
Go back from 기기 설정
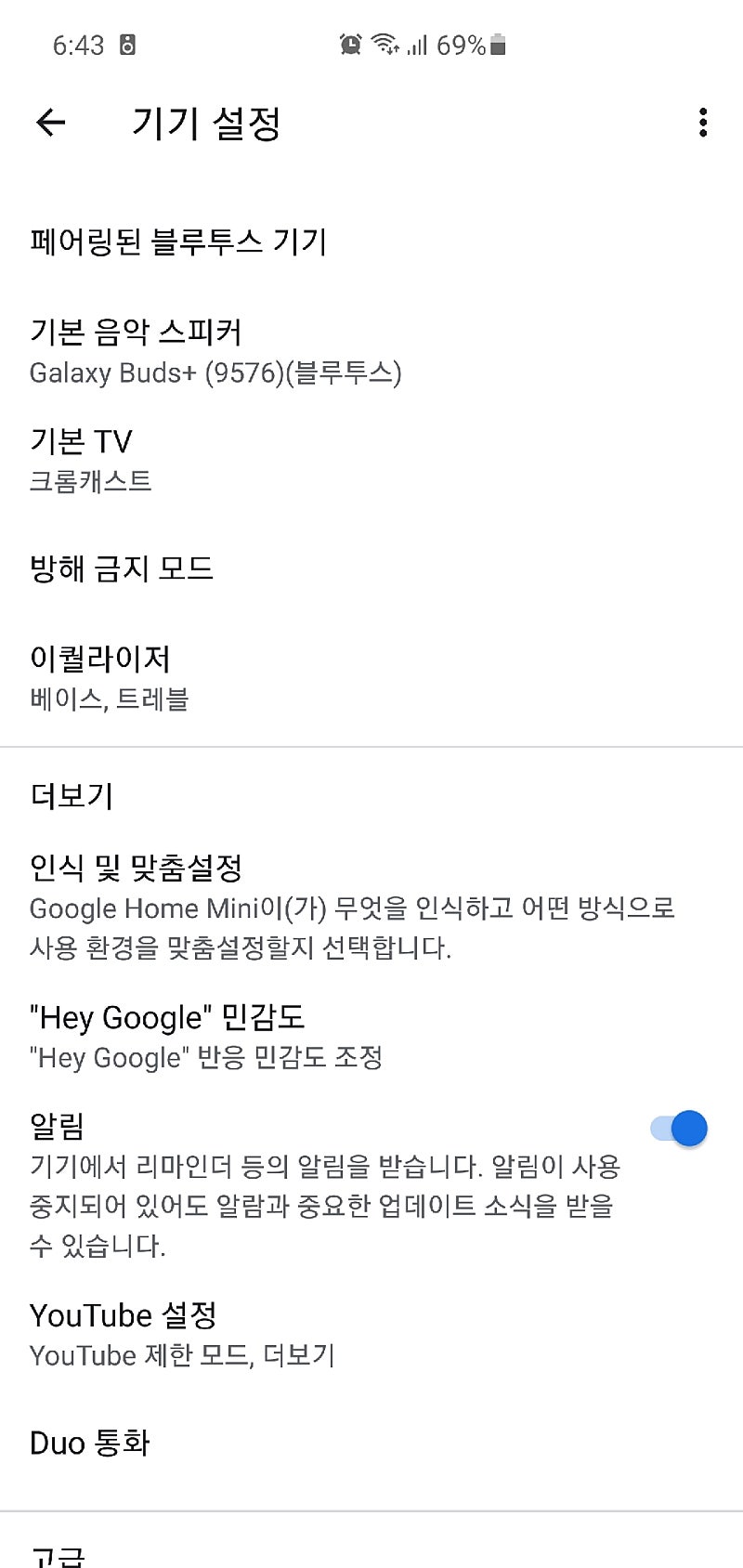click(51, 122)
